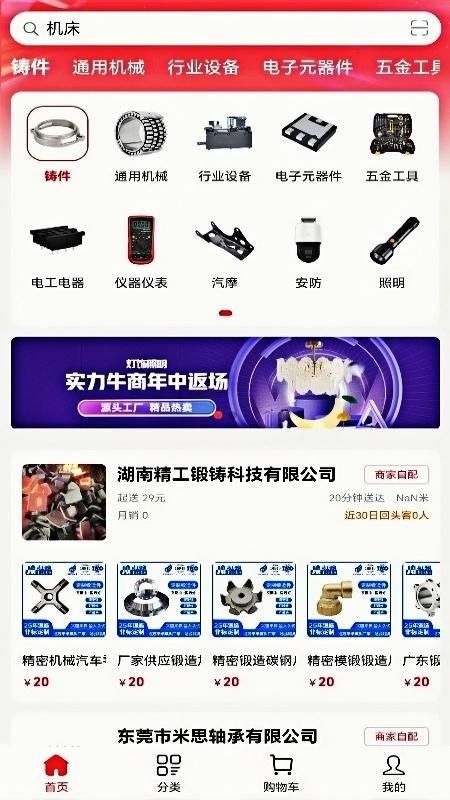
Task: Switch to the 我的 tab
Action: 393,773
